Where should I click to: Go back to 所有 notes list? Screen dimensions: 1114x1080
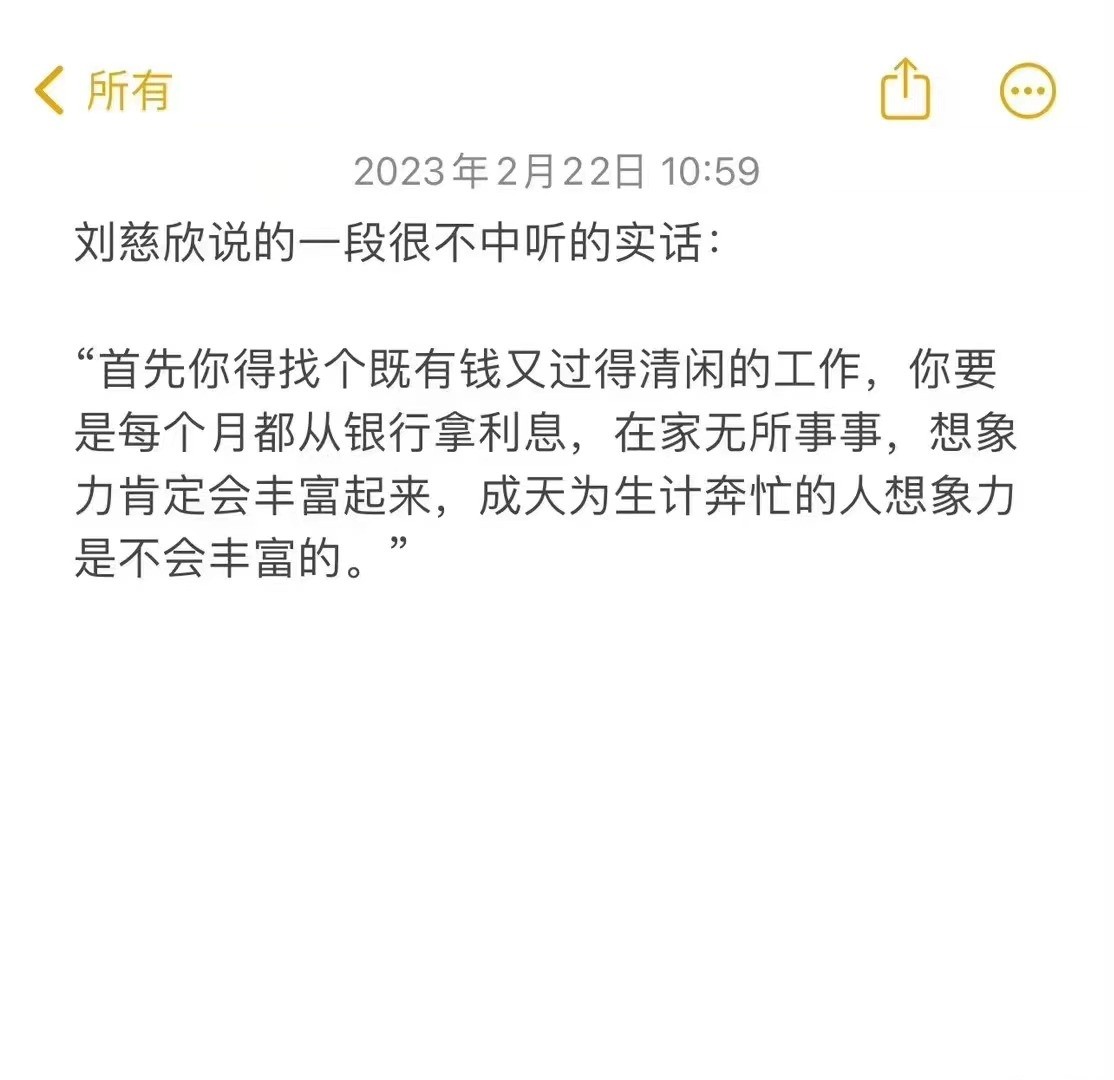point(103,91)
